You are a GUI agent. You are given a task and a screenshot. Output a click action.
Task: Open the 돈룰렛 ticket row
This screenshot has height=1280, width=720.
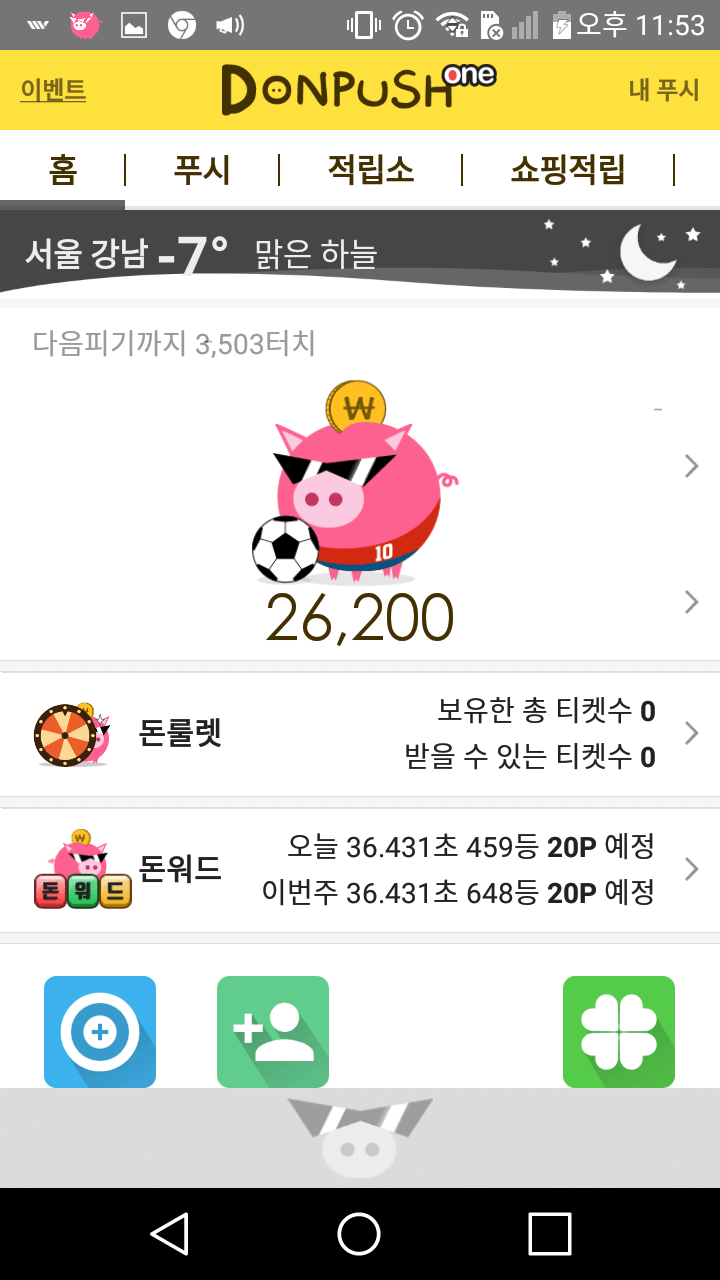pos(360,734)
